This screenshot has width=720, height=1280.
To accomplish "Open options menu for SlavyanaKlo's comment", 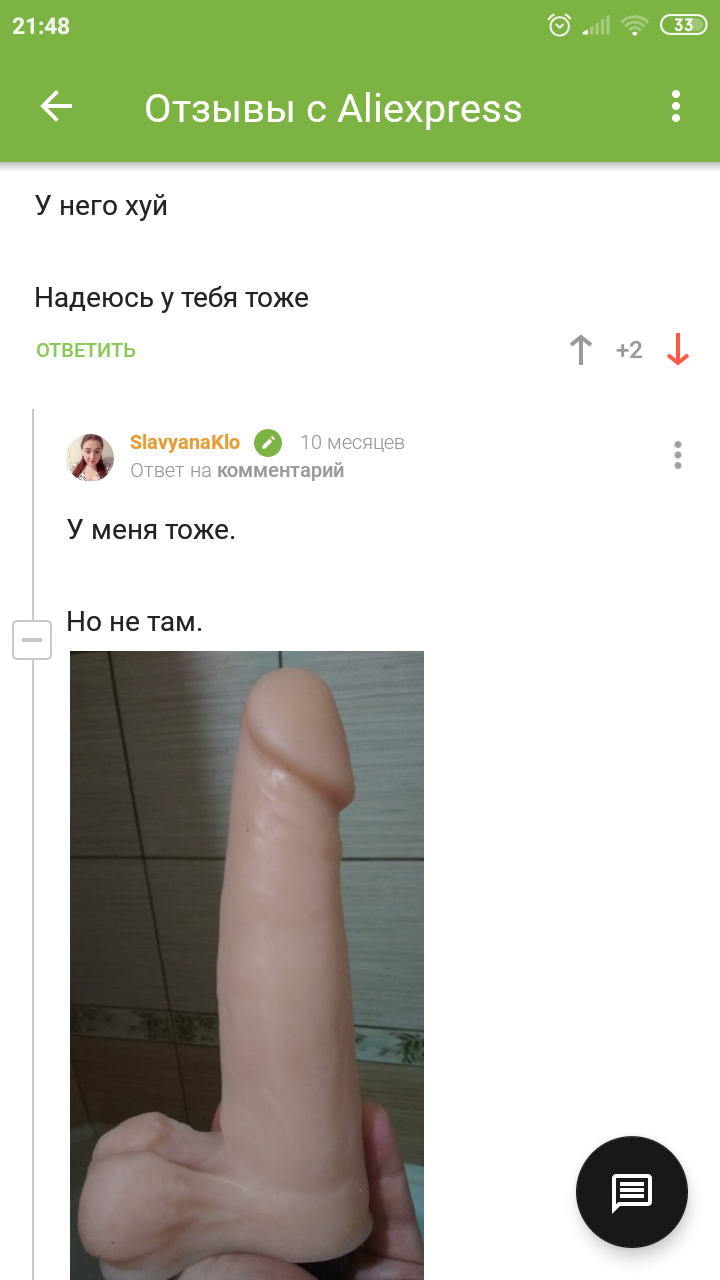I will tap(677, 455).
